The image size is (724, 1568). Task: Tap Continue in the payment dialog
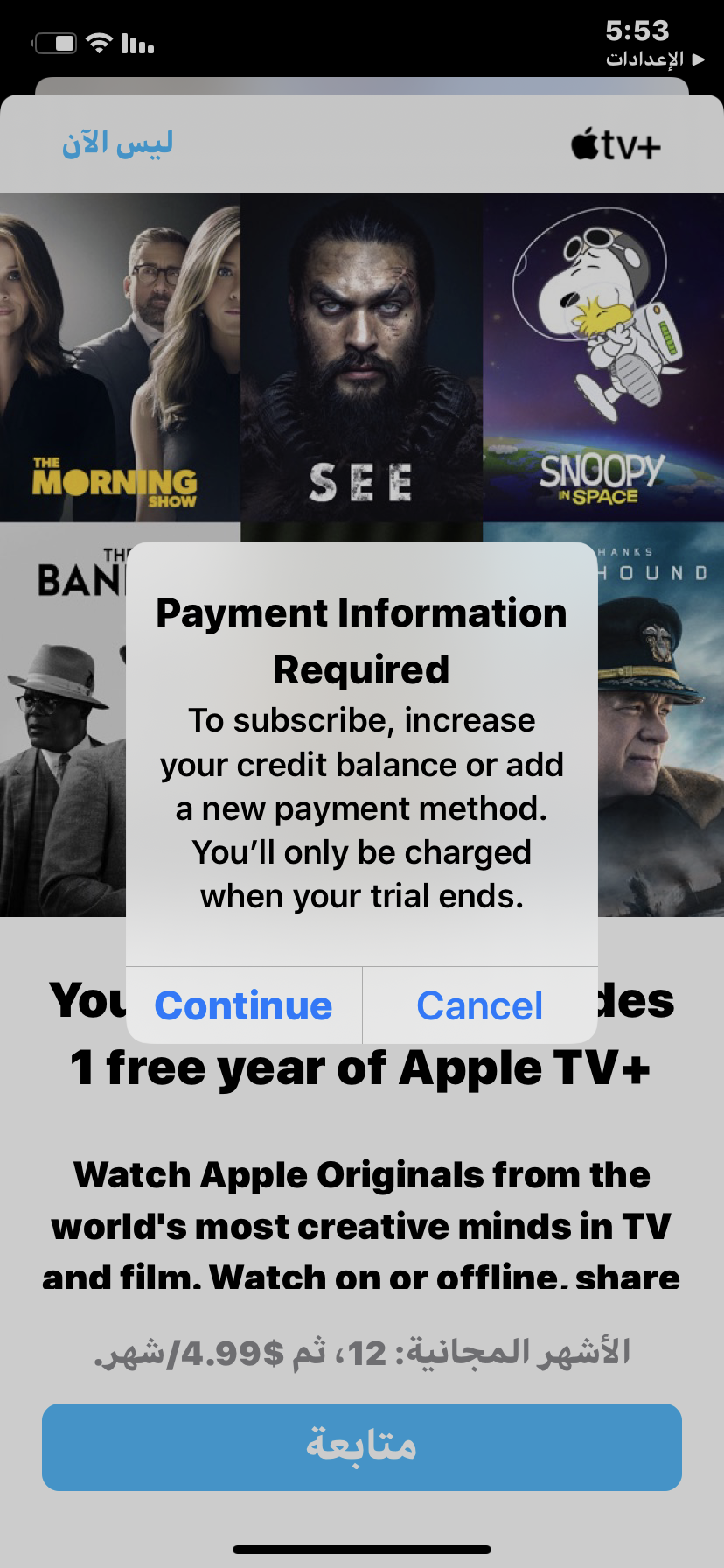[244, 1005]
